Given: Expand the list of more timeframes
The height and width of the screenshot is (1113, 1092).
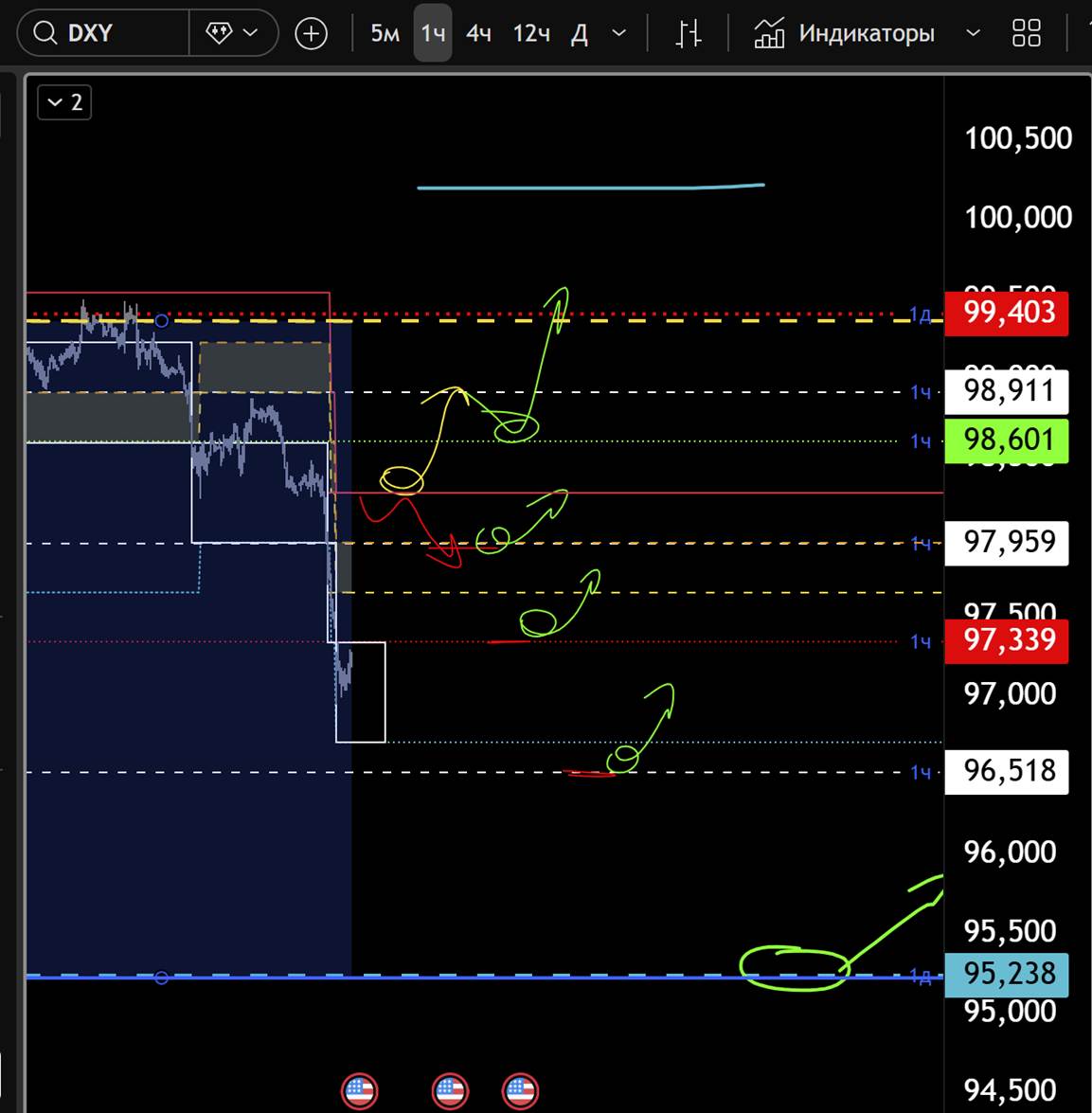Looking at the screenshot, I should (x=619, y=34).
